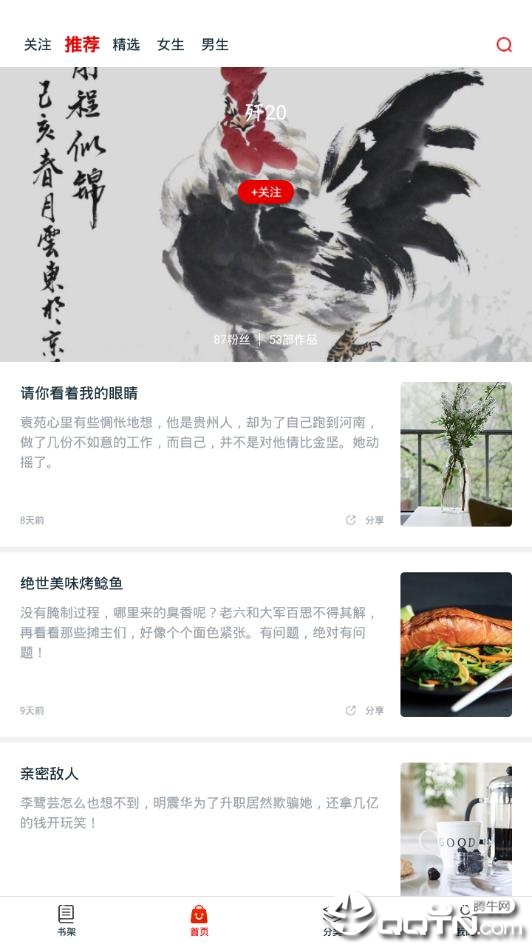Open the story 请你看着我的眼睛
532x944 pixels.
pyautogui.click(x=79, y=393)
